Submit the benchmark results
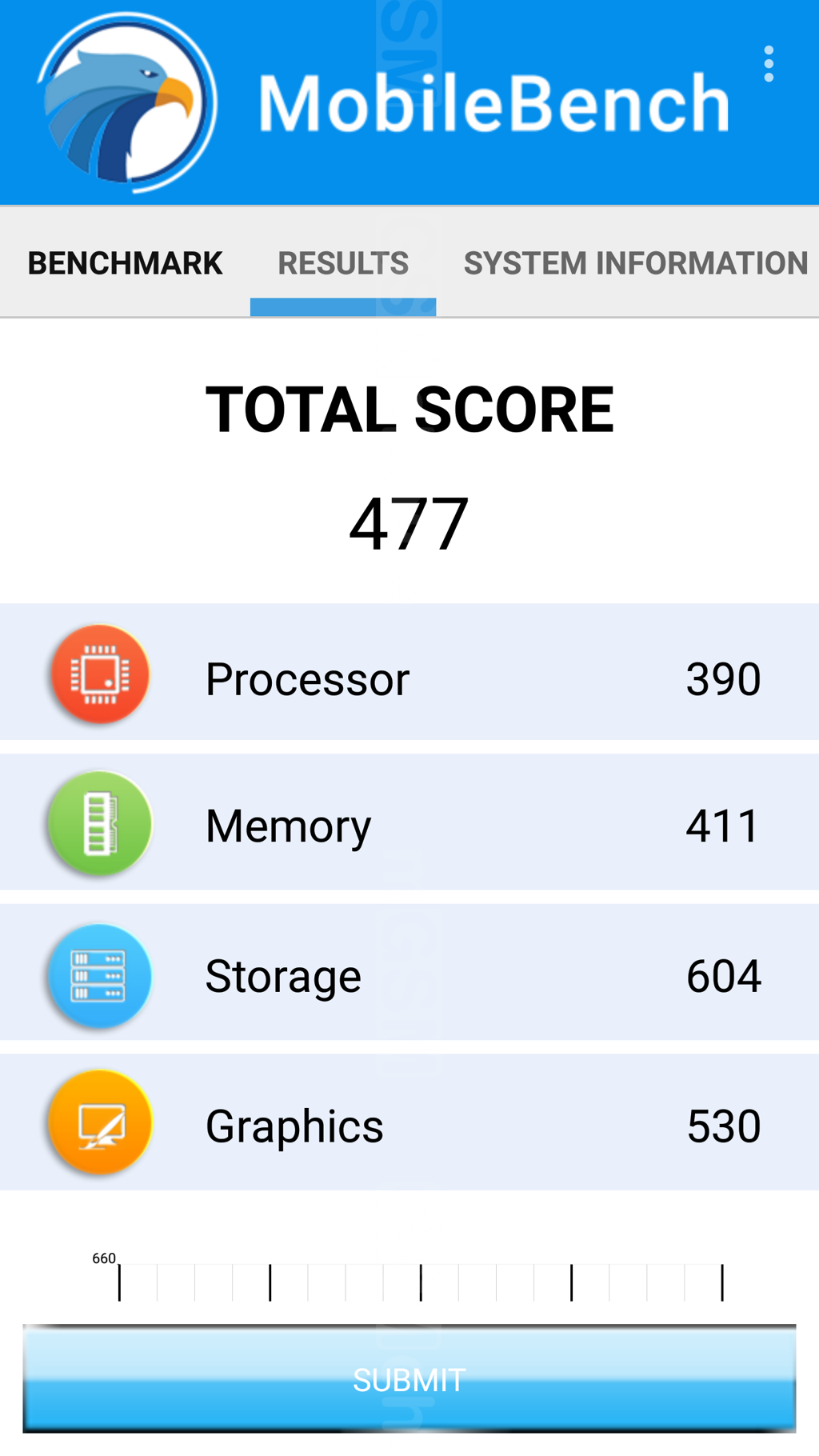The height and width of the screenshot is (1456, 819). (409, 1378)
